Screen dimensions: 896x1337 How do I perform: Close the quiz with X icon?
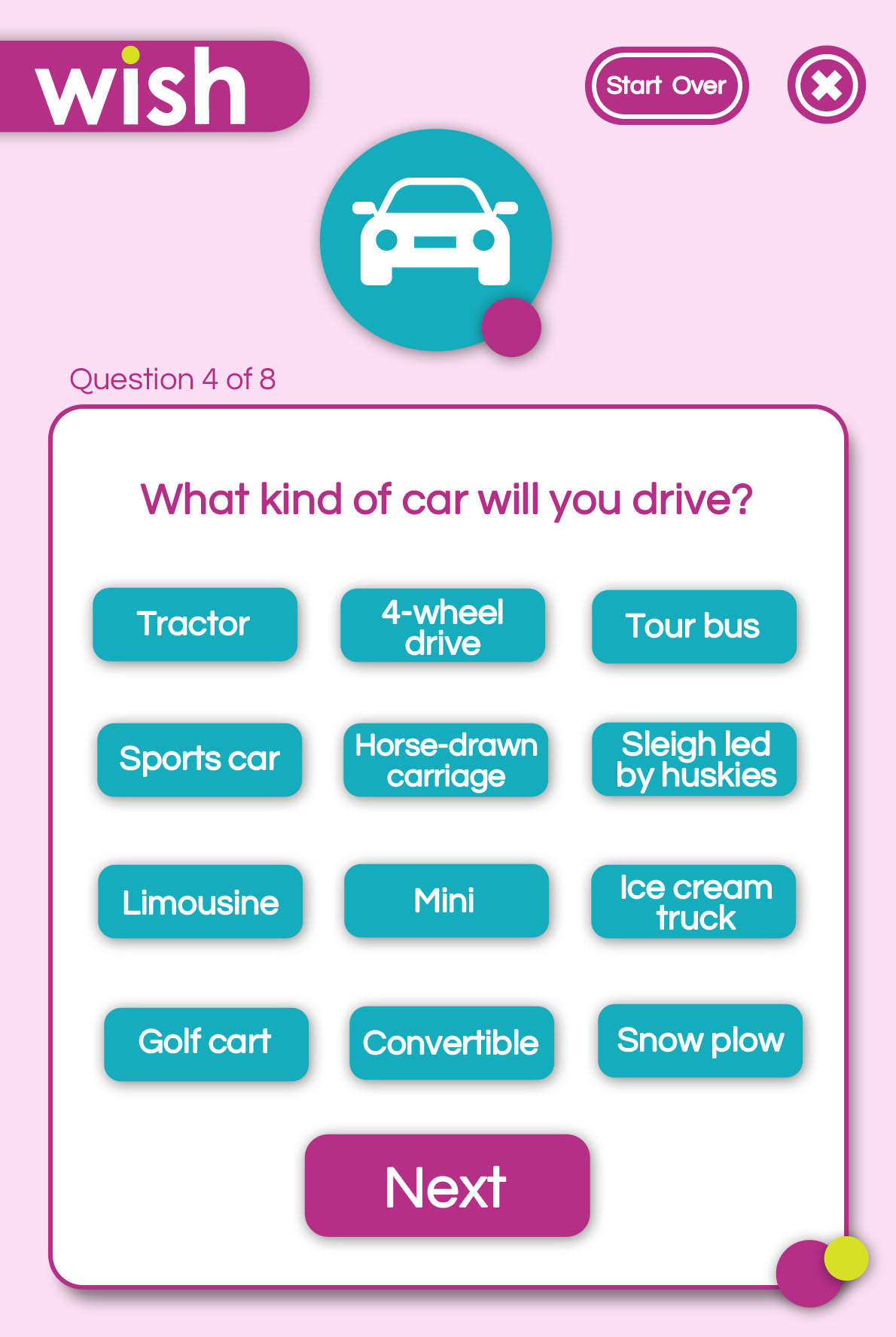click(826, 85)
